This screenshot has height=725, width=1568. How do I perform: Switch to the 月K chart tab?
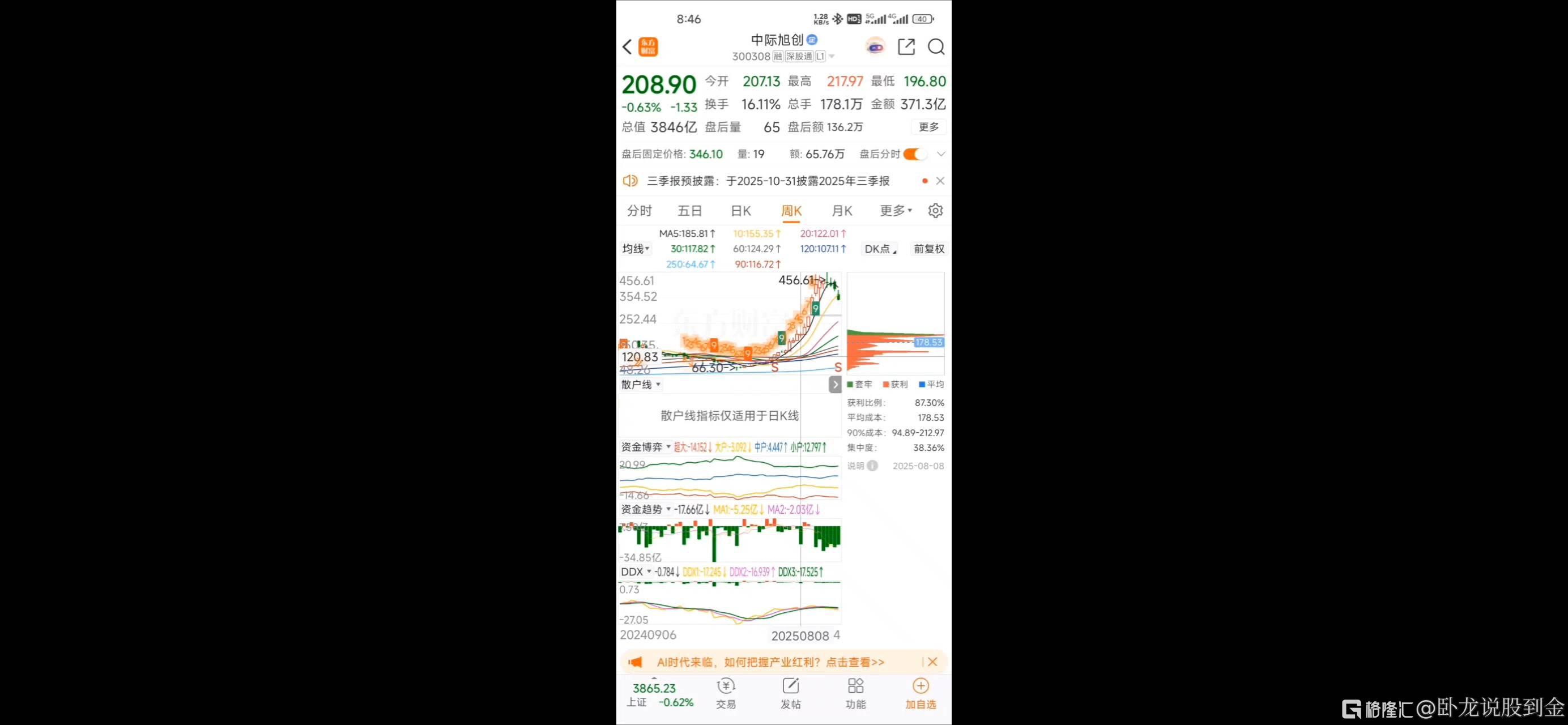[841, 211]
